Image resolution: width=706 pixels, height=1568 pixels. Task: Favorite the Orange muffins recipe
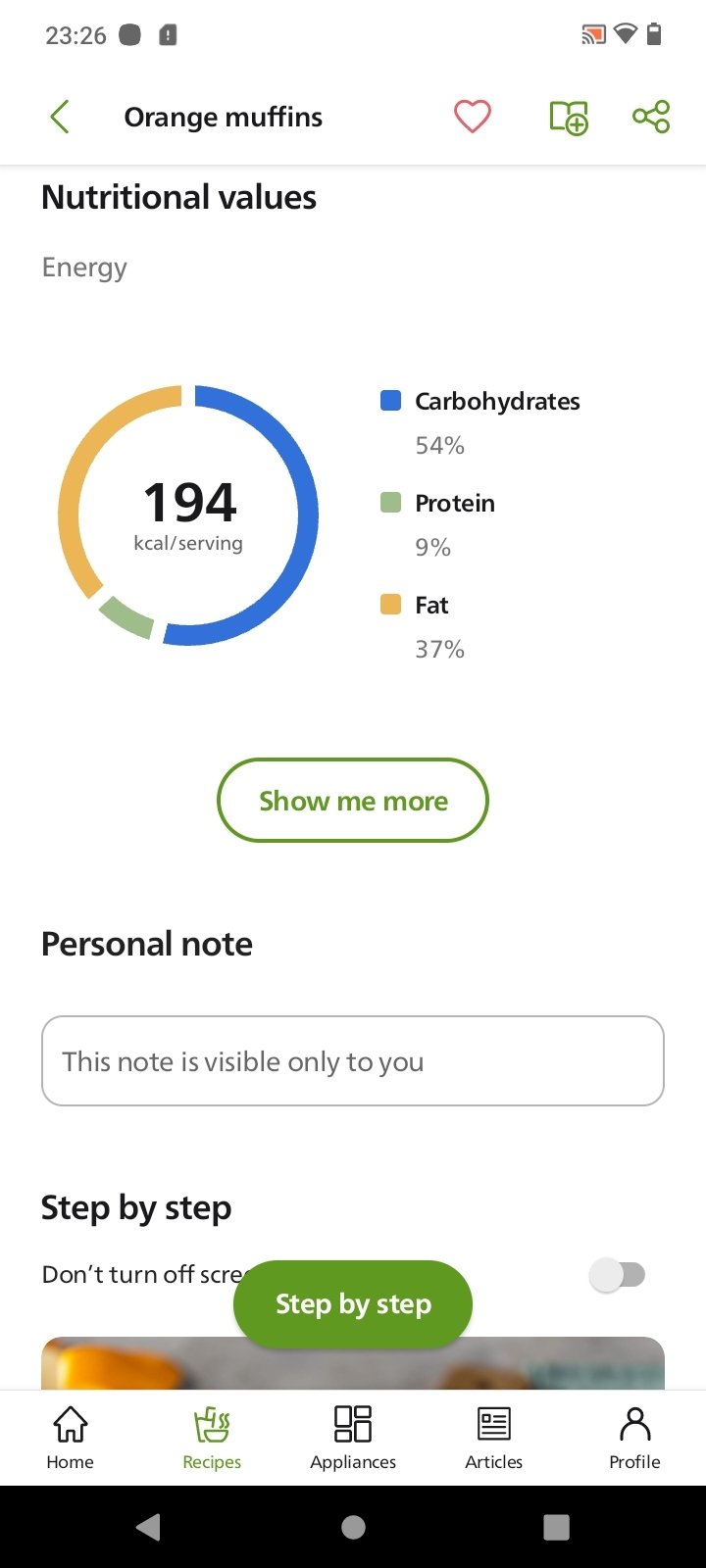coord(472,117)
